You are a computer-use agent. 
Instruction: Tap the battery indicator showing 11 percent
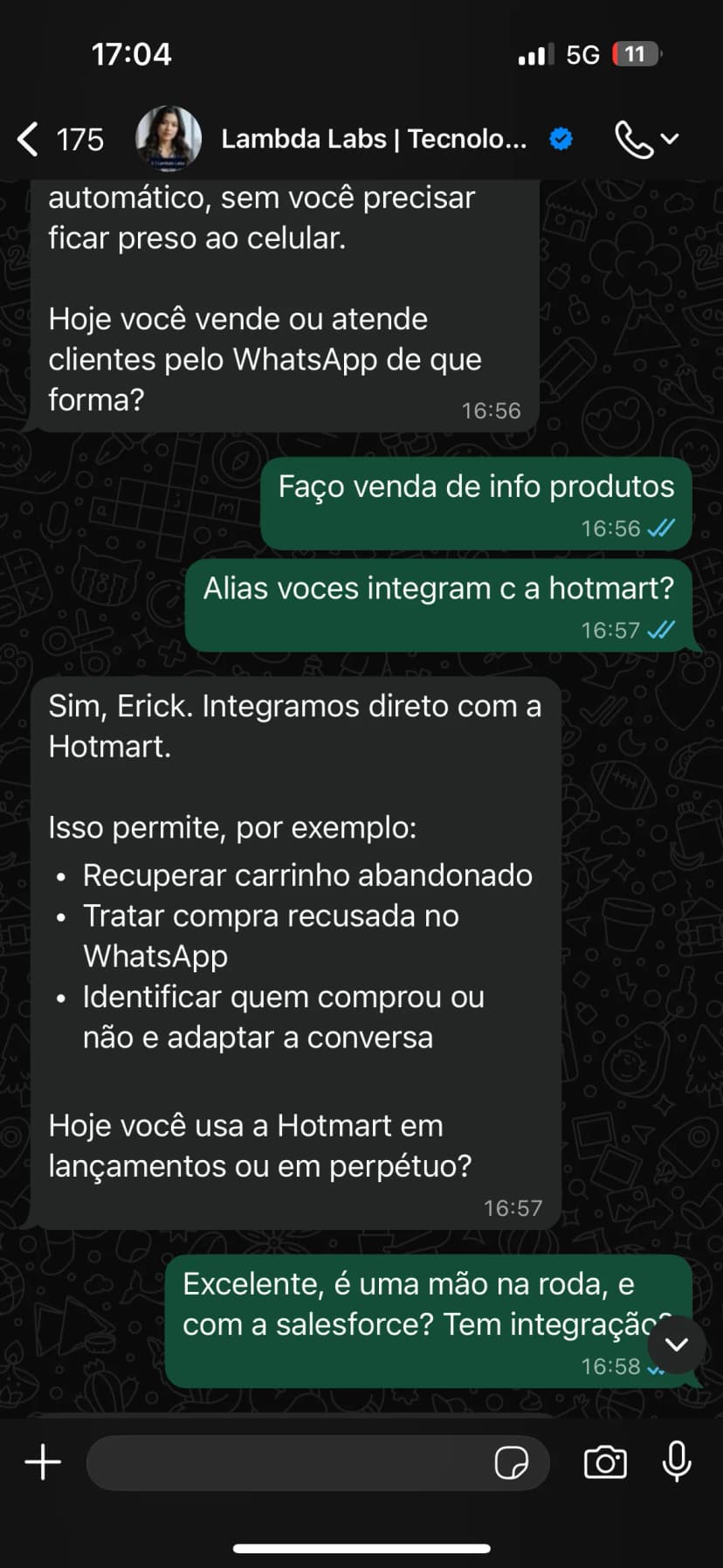(637, 53)
